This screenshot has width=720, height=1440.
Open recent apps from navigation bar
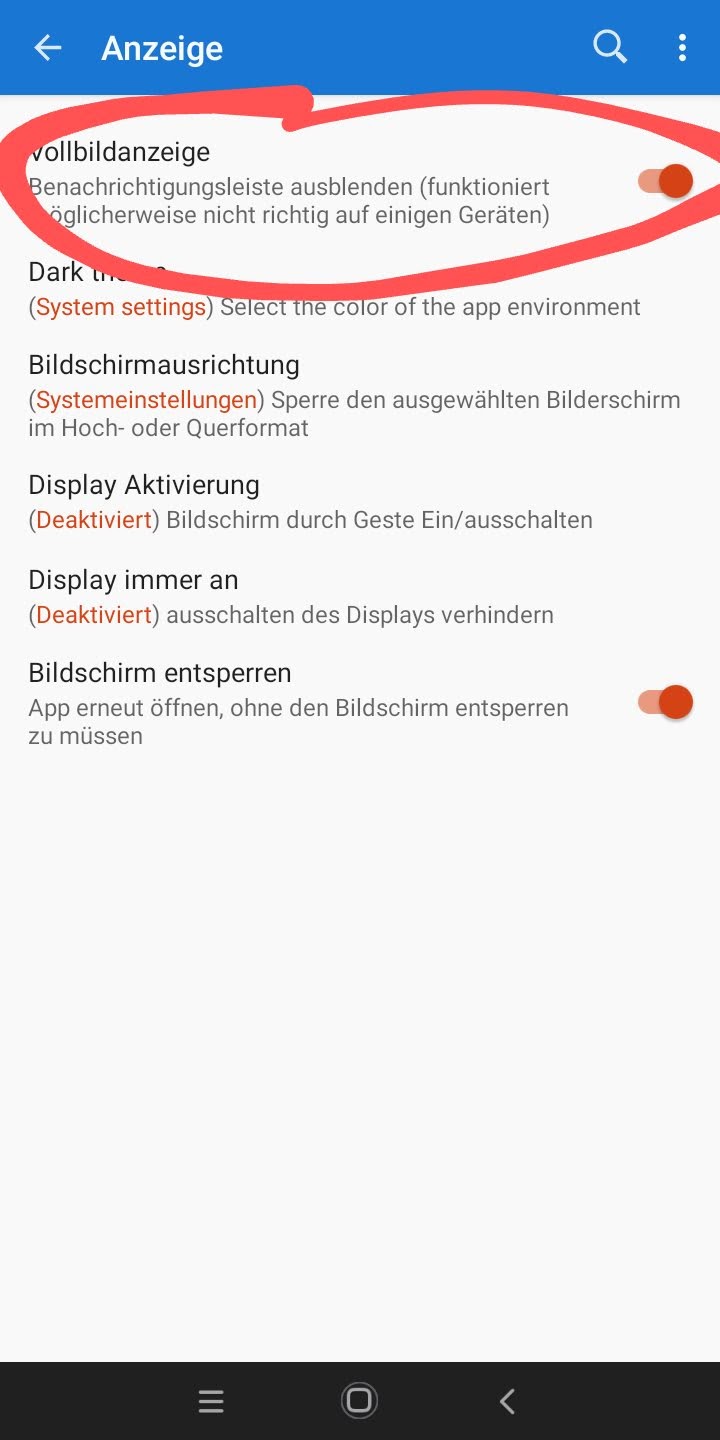[x=211, y=1401]
